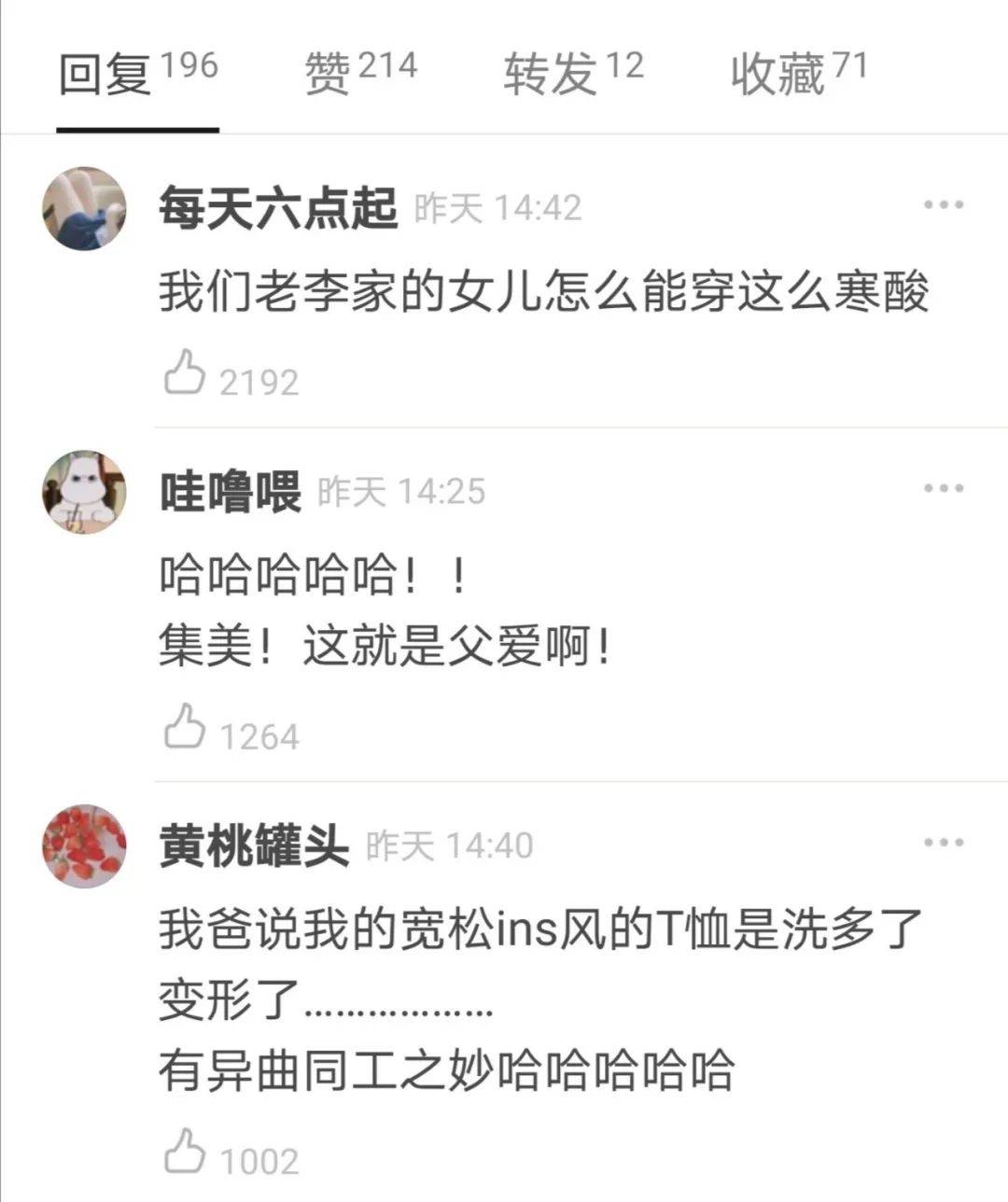This screenshot has width=1008, height=1202.
Task: Switch to the 回复 tab
Action: (x=137, y=73)
